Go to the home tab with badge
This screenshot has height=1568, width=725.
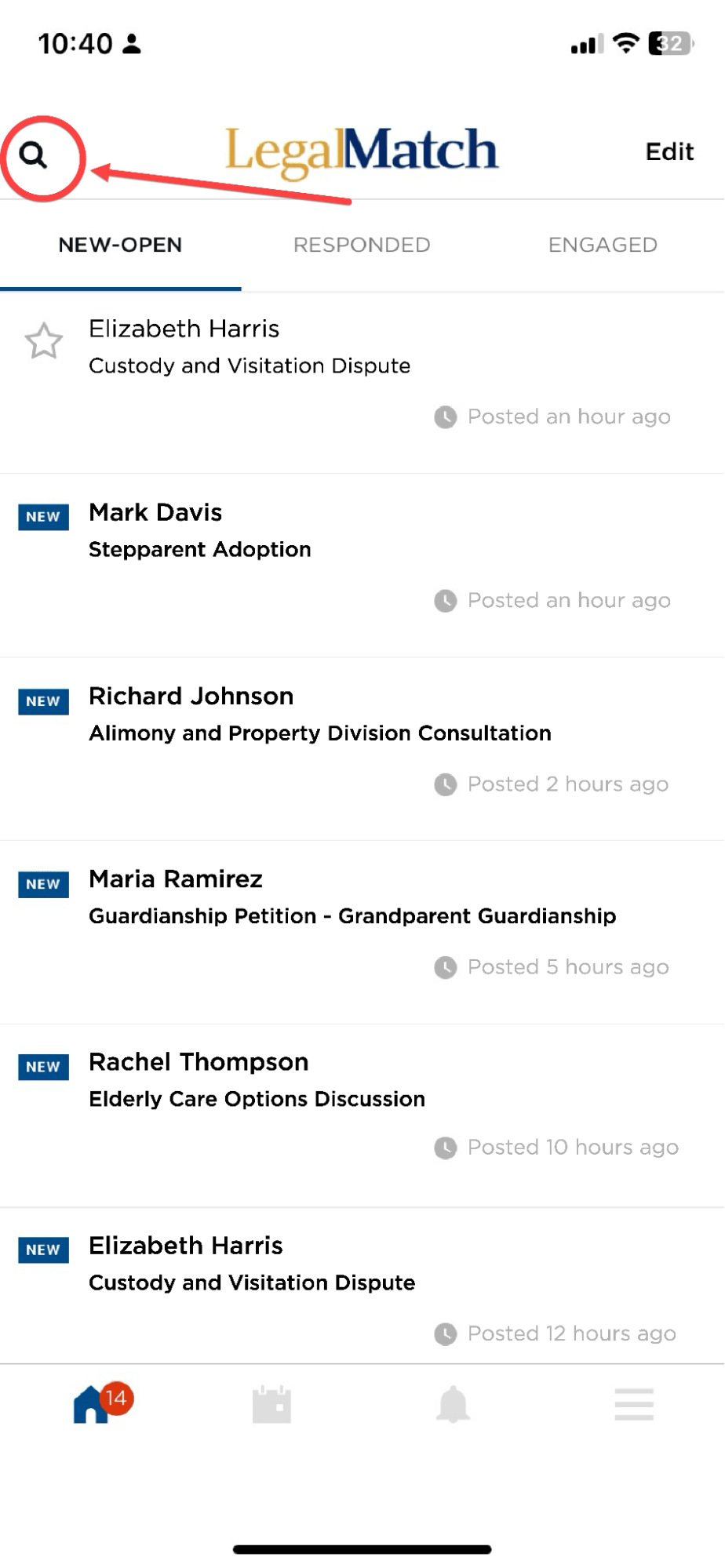tap(93, 1404)
